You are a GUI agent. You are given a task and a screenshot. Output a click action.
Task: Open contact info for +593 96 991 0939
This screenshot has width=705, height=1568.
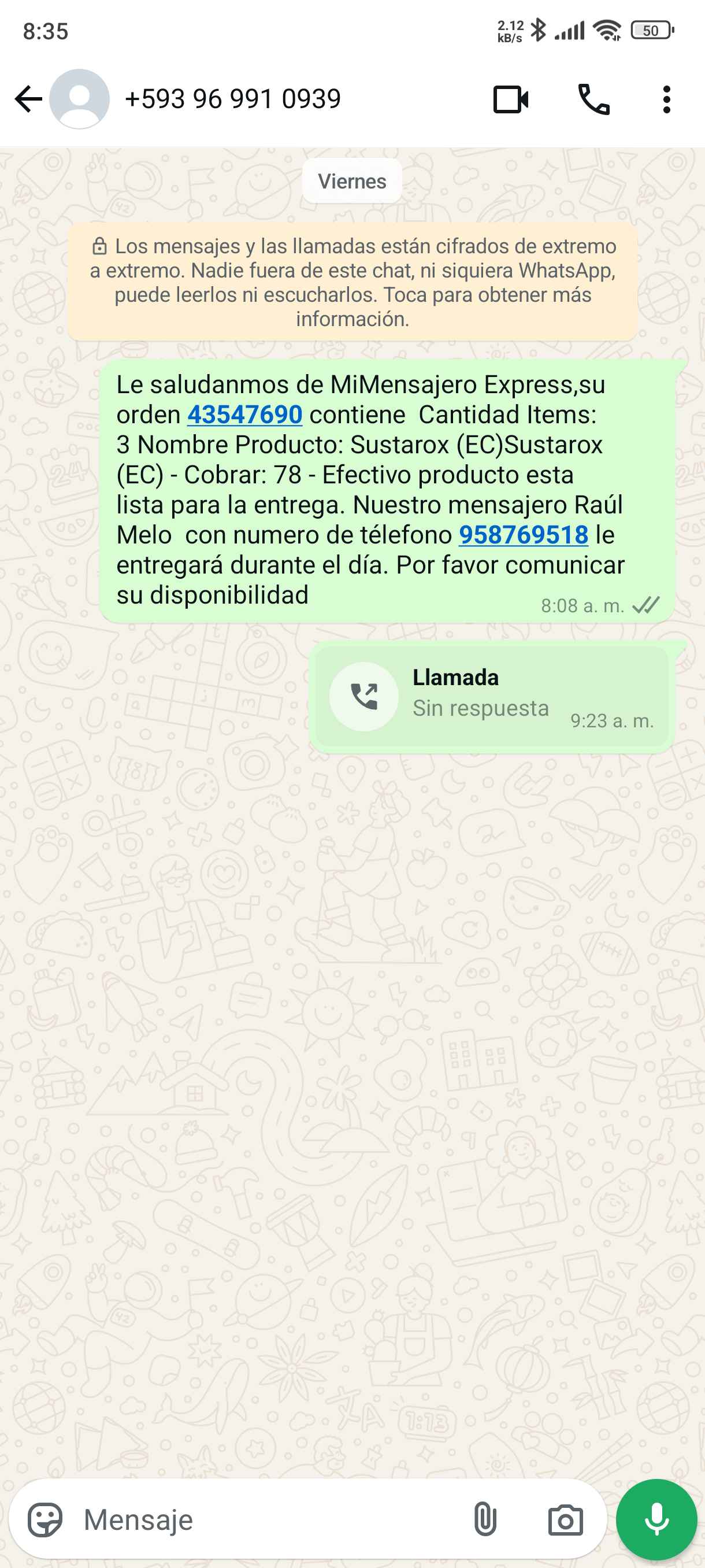pyautogui.click(x=232, y=99)
